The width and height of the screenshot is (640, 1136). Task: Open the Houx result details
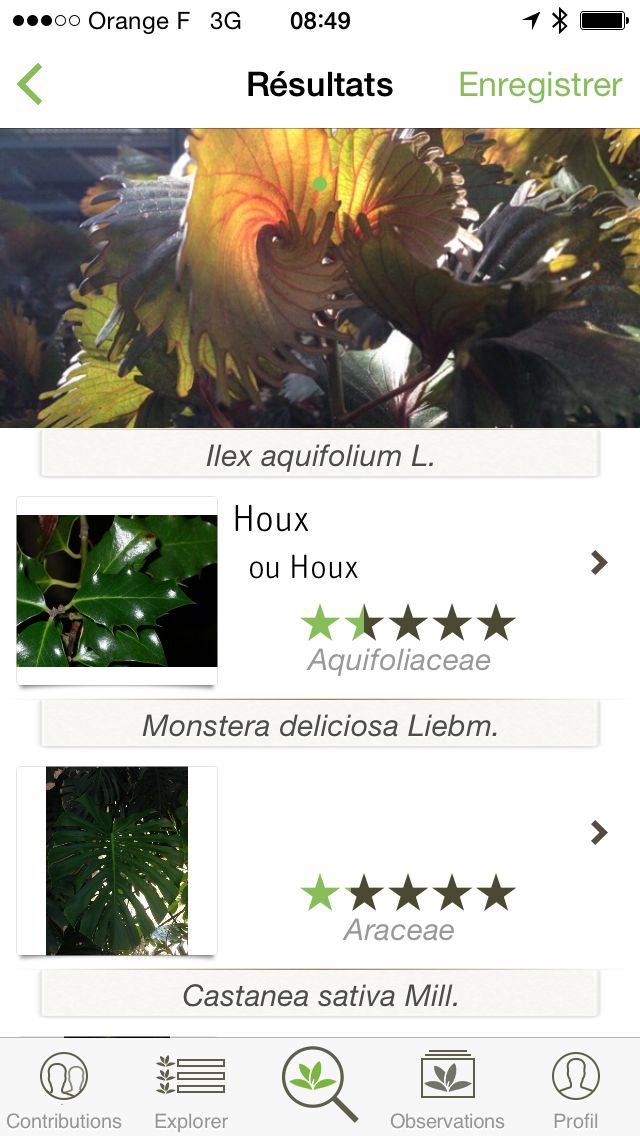(598, 563)
